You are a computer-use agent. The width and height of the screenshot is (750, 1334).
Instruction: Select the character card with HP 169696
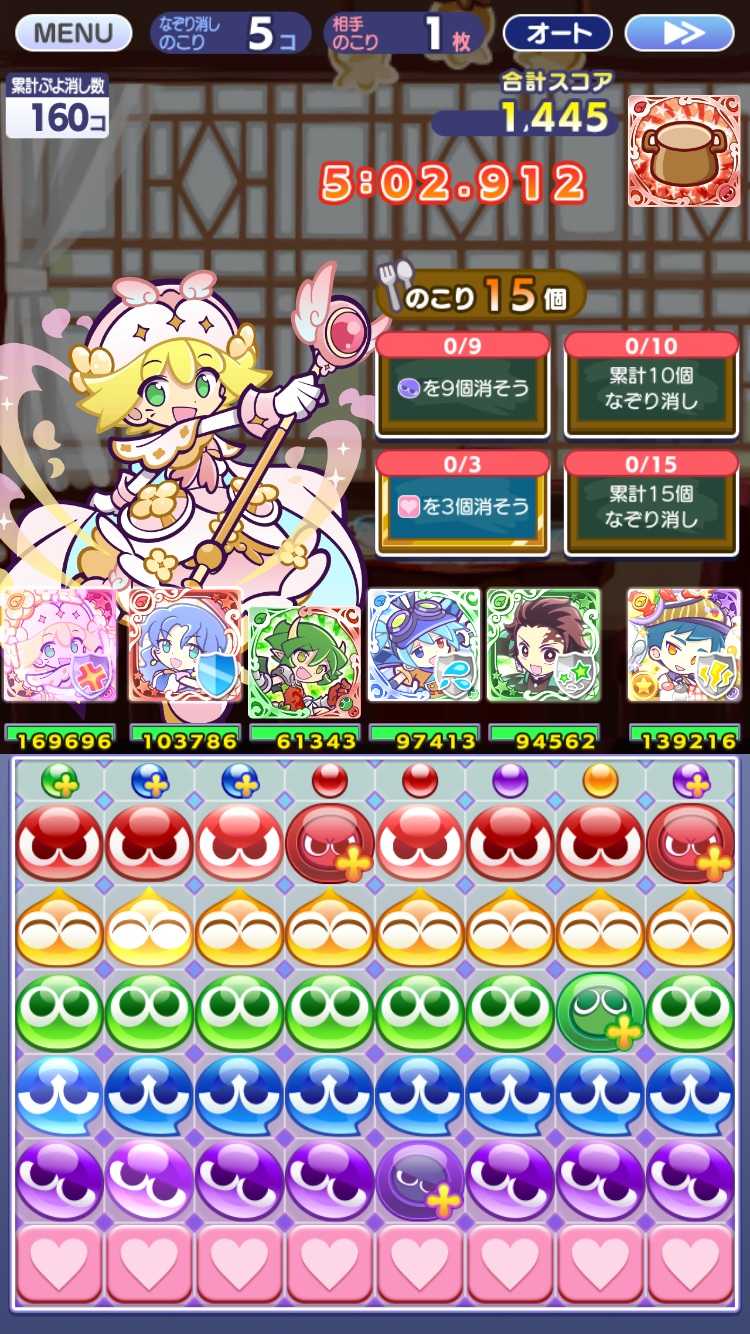coord(60,646)
